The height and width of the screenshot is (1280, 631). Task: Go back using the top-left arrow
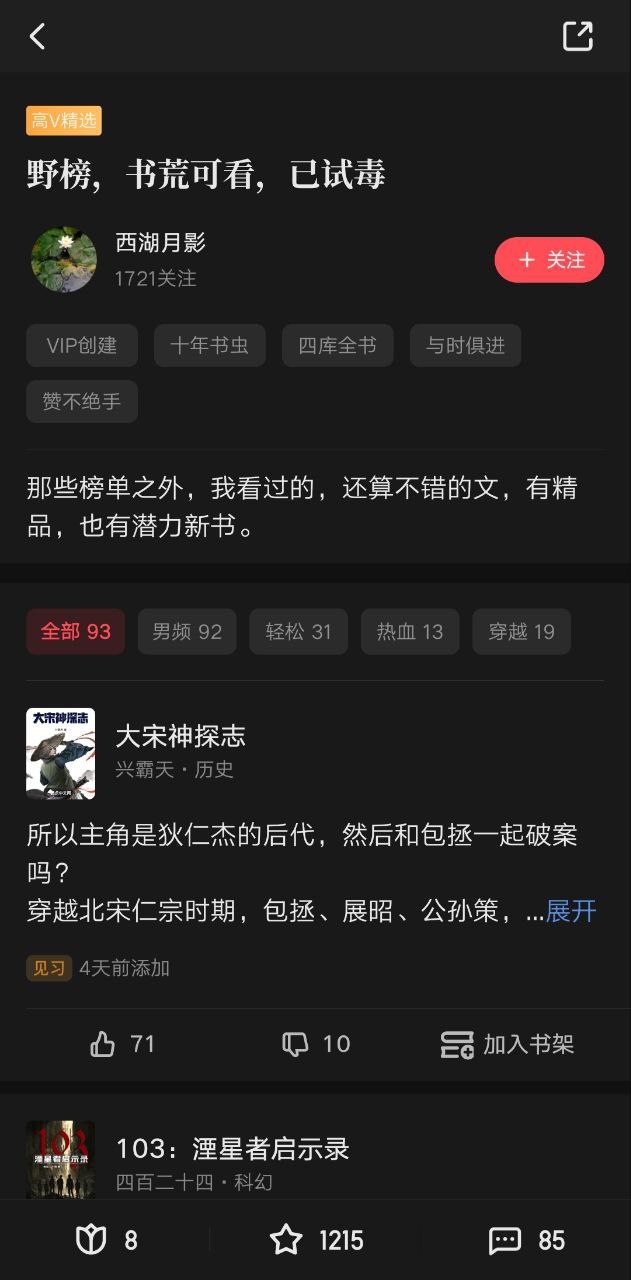click(x=37, y=36)
